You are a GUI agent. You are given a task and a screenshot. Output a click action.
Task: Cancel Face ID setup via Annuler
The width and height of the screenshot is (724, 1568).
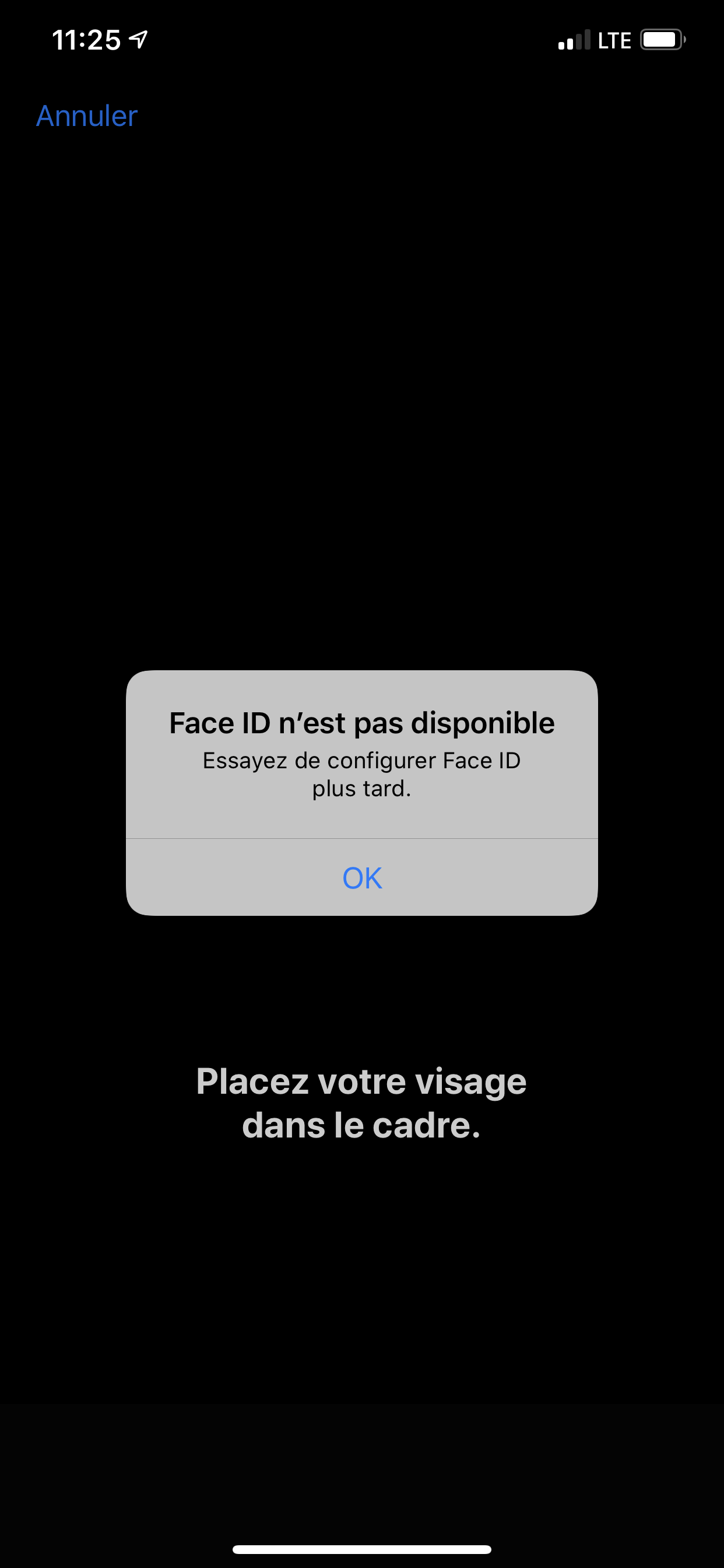(87, 116)
